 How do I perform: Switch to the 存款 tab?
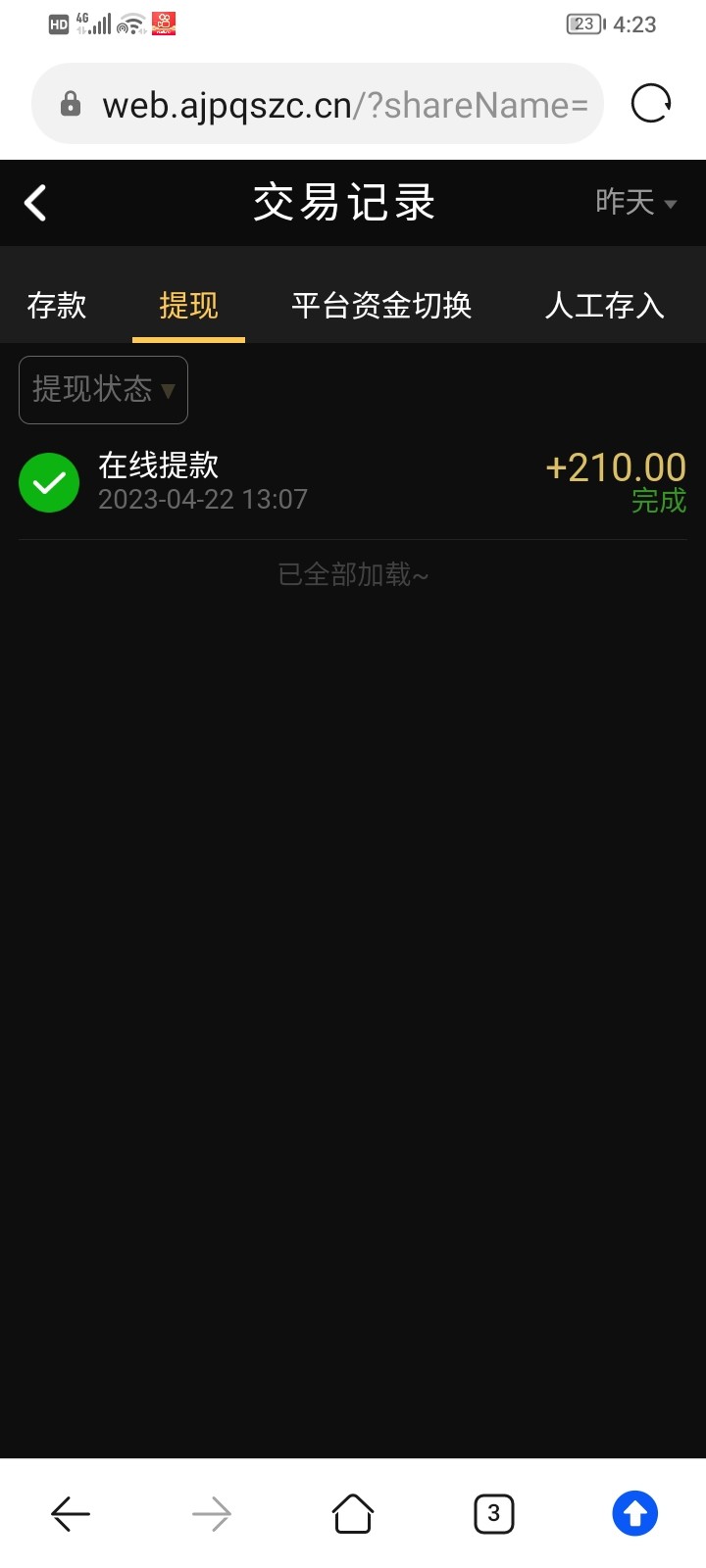click(57, 306)
